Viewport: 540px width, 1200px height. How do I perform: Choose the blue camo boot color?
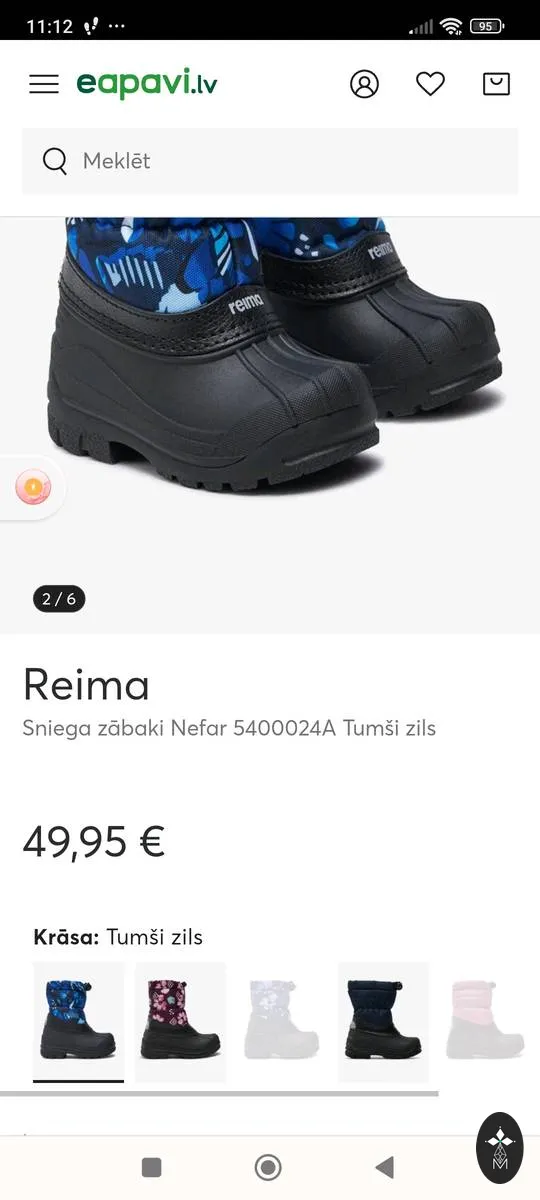click(78, 1022)
